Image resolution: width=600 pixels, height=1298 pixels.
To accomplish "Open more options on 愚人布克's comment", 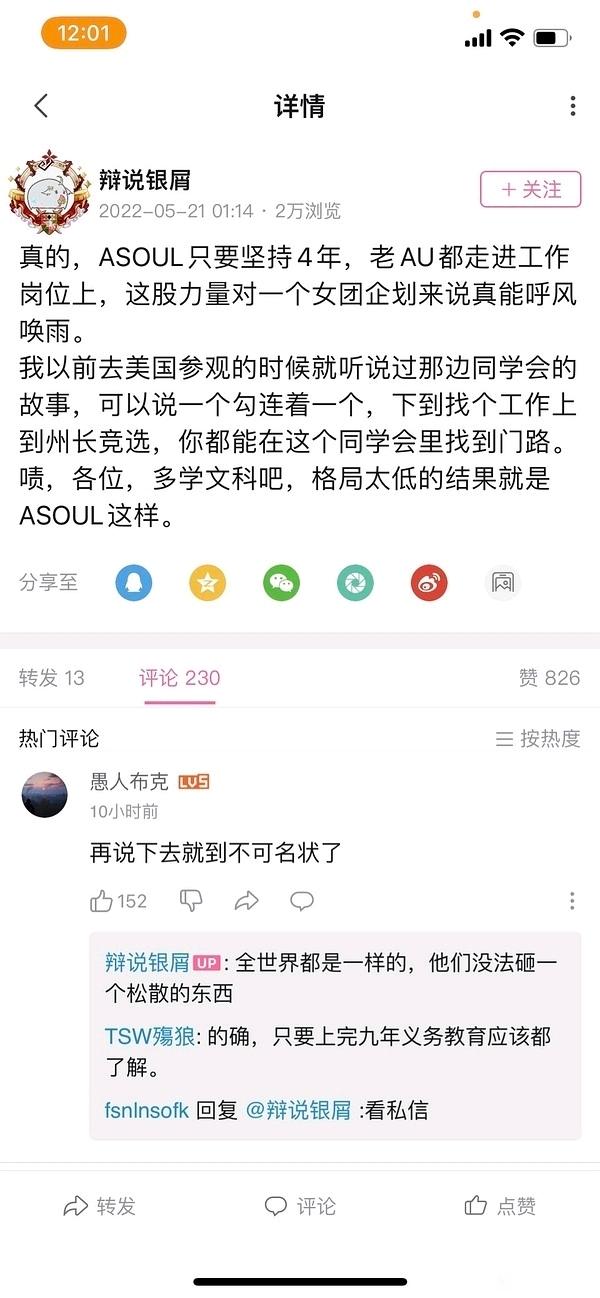I will tap(572, 901).
